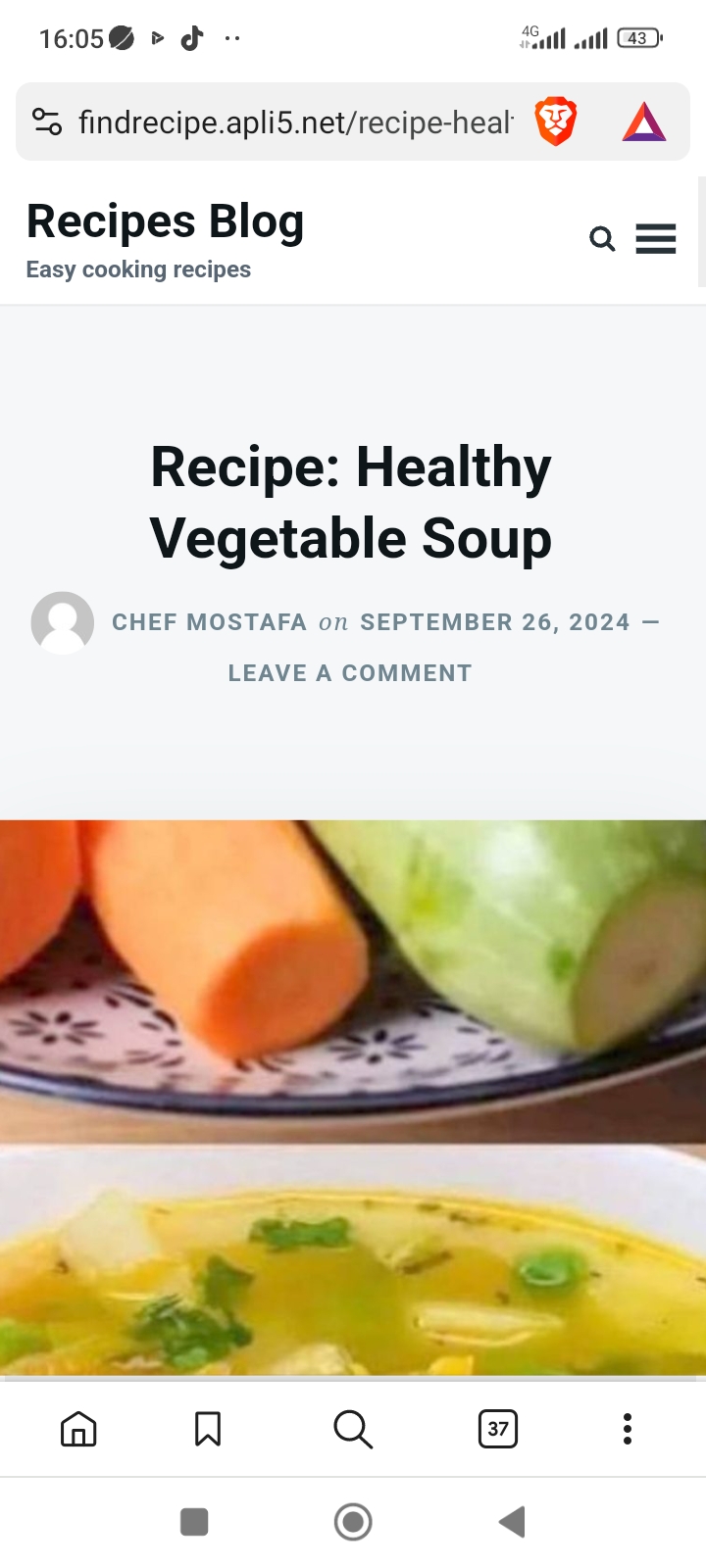Tap the system home button
The width and height of the screenshot is (706, 1568).
tap(353, 1522)
